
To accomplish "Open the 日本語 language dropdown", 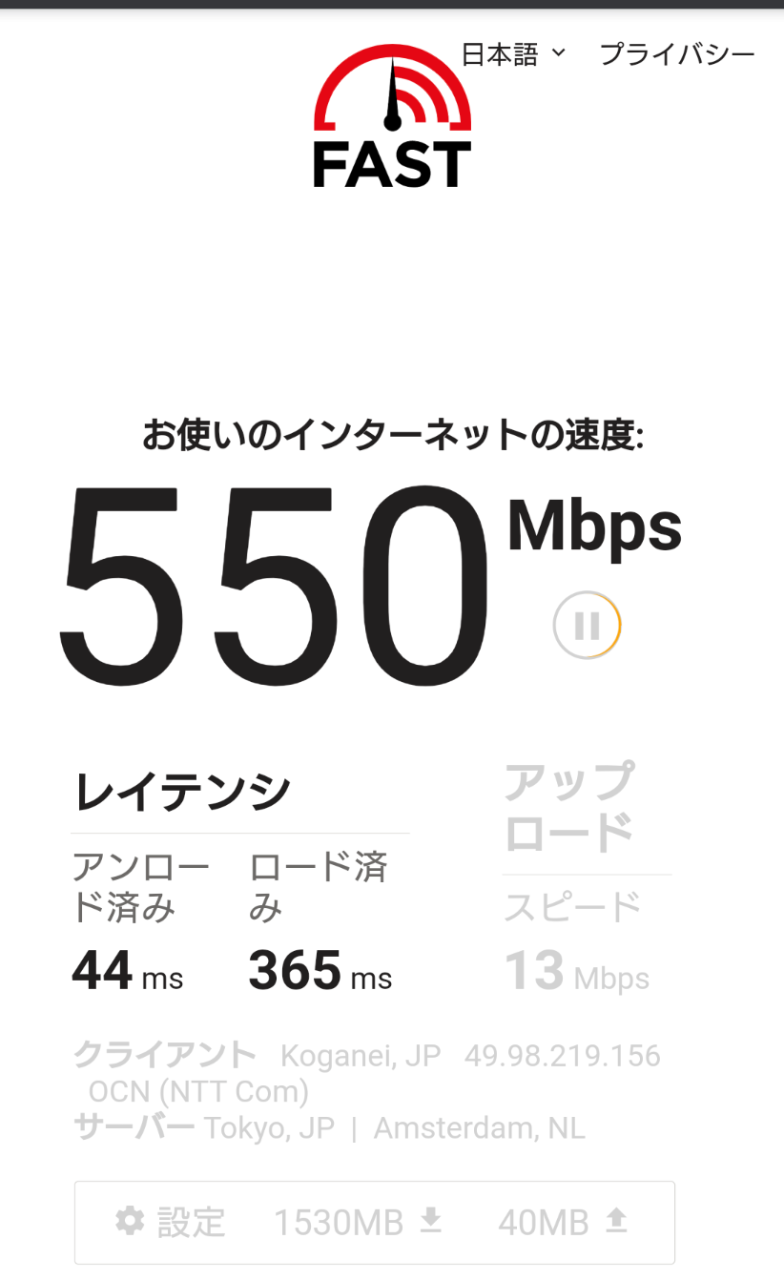I will 513,54.
